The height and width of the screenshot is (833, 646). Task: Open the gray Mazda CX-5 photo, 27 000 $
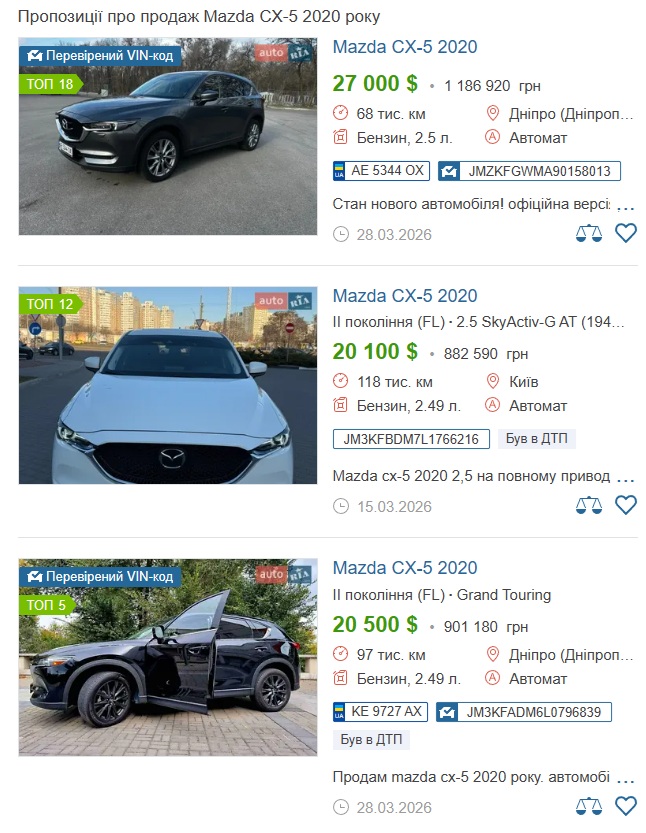167,137
